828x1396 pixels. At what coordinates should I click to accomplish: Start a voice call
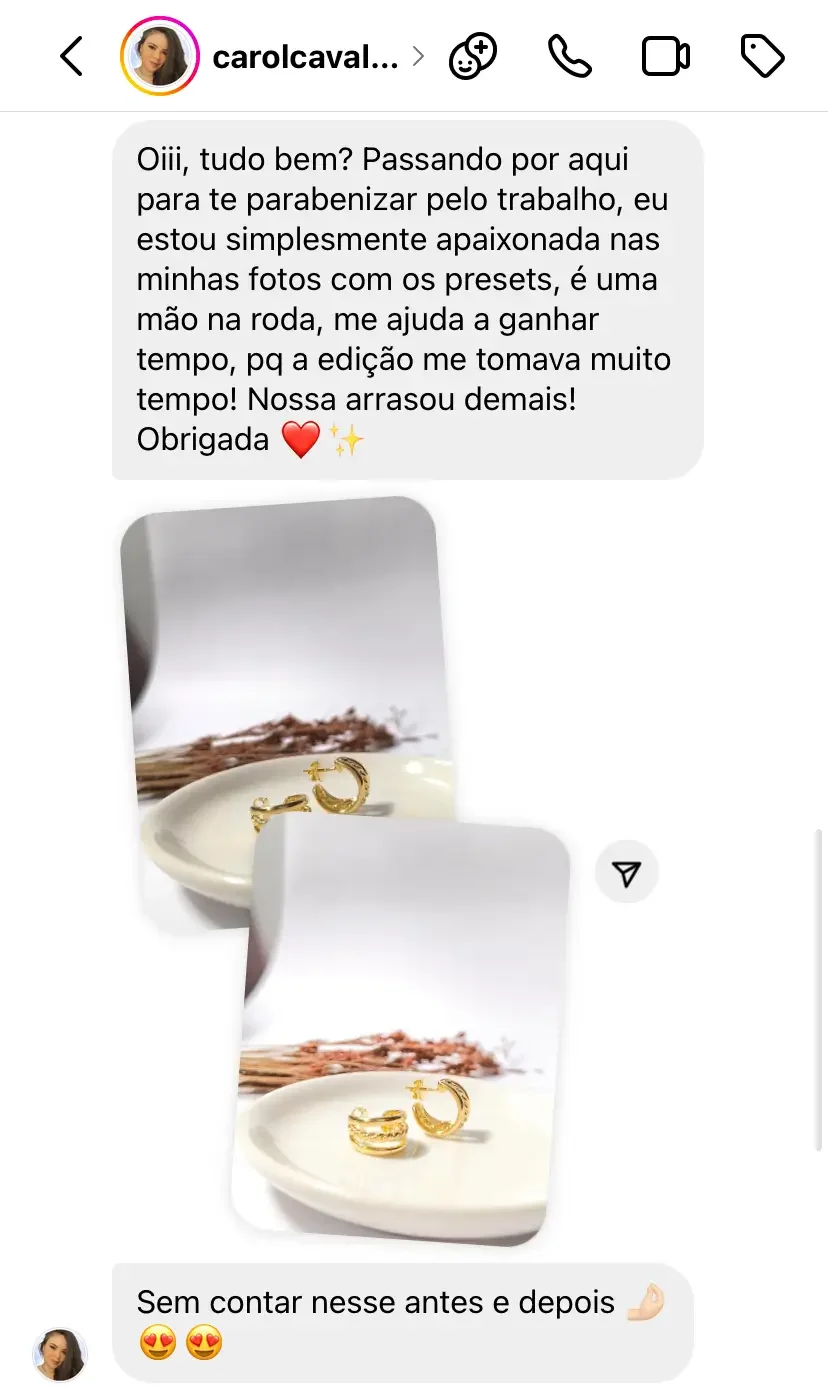pyautogui.click(x=569, y=57)
